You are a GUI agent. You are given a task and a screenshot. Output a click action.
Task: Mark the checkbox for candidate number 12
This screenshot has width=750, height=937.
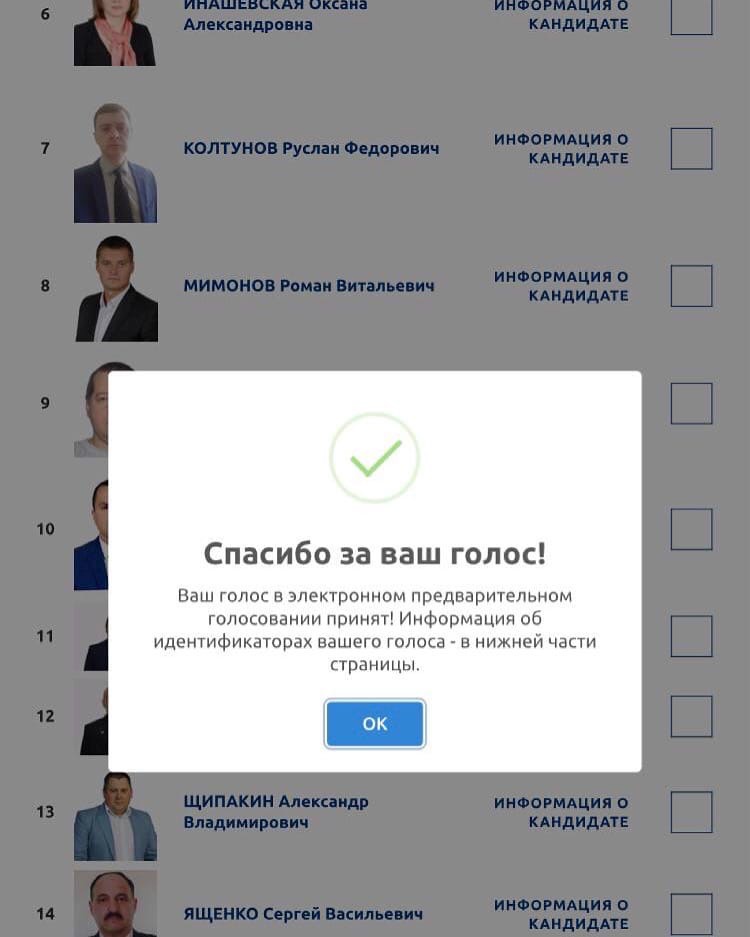tap(691, 716)
